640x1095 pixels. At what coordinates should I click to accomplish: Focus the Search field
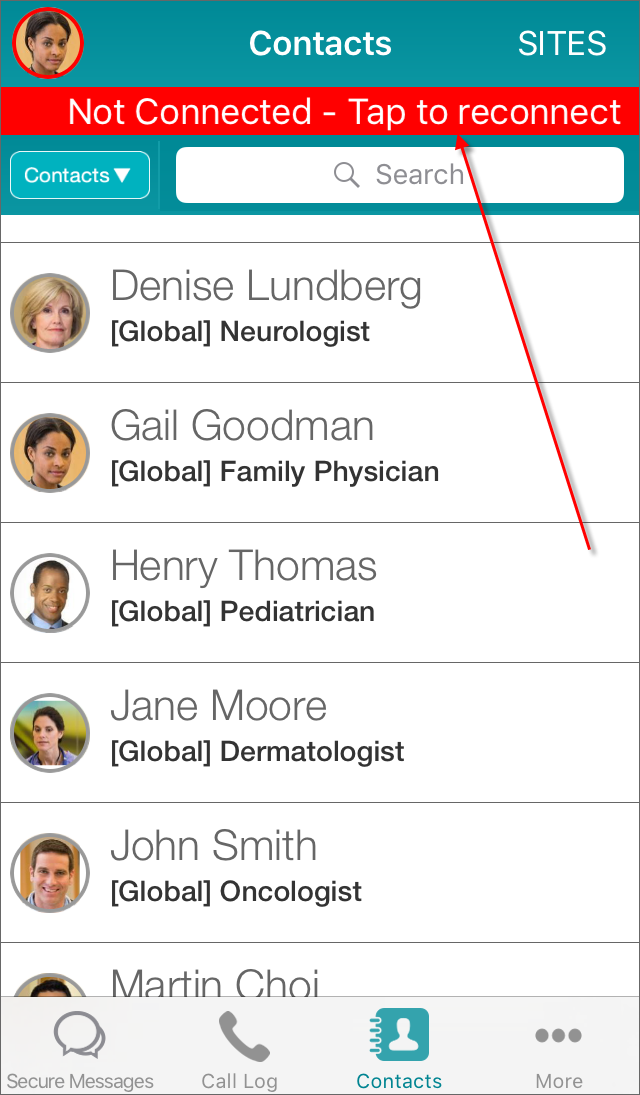[x=400, y=175]
